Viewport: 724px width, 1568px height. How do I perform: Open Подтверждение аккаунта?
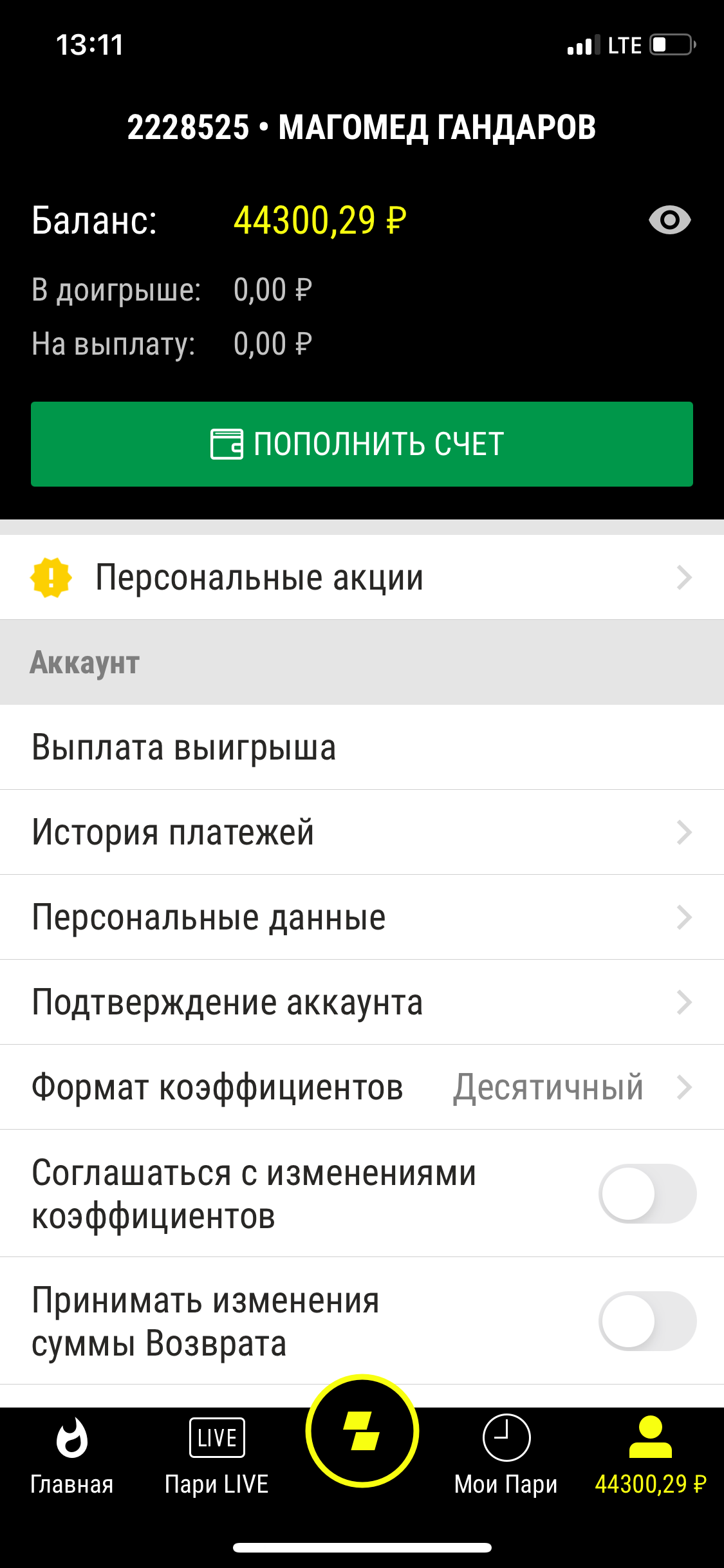click(x=362, y=1002)
